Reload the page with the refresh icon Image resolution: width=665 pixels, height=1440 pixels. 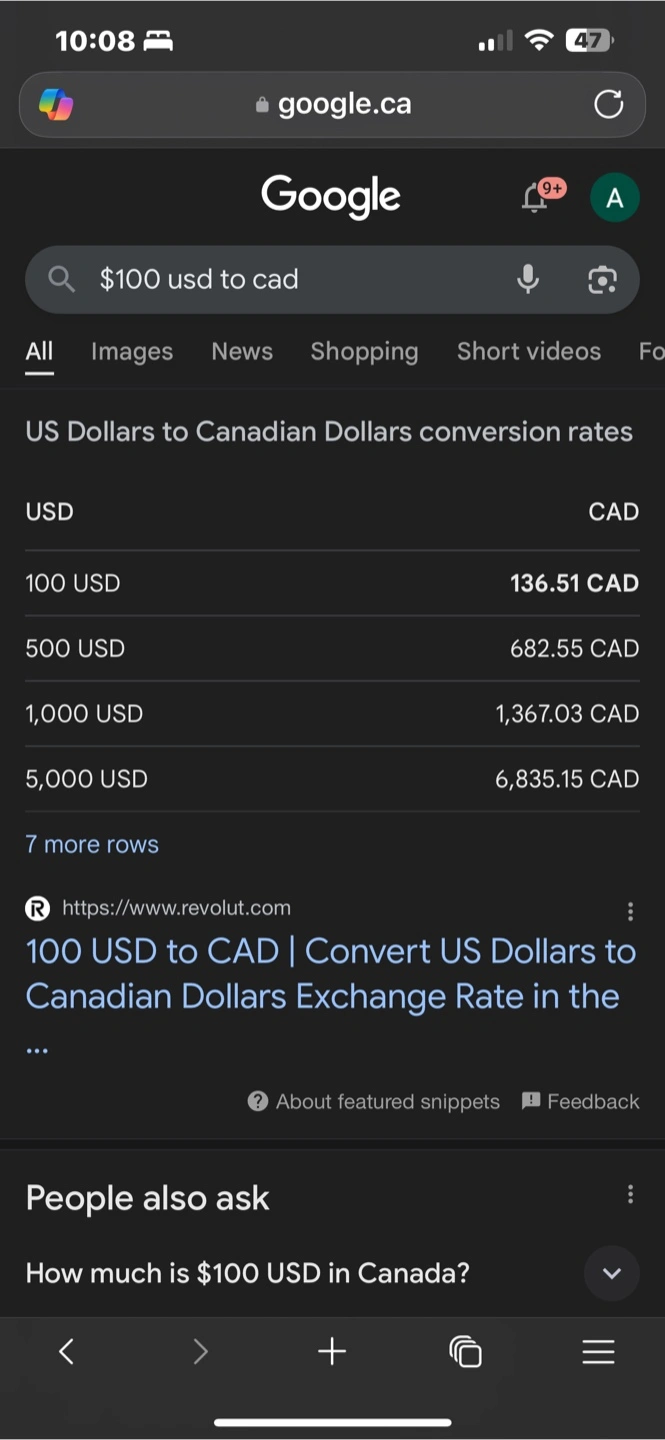pos(608,104)
